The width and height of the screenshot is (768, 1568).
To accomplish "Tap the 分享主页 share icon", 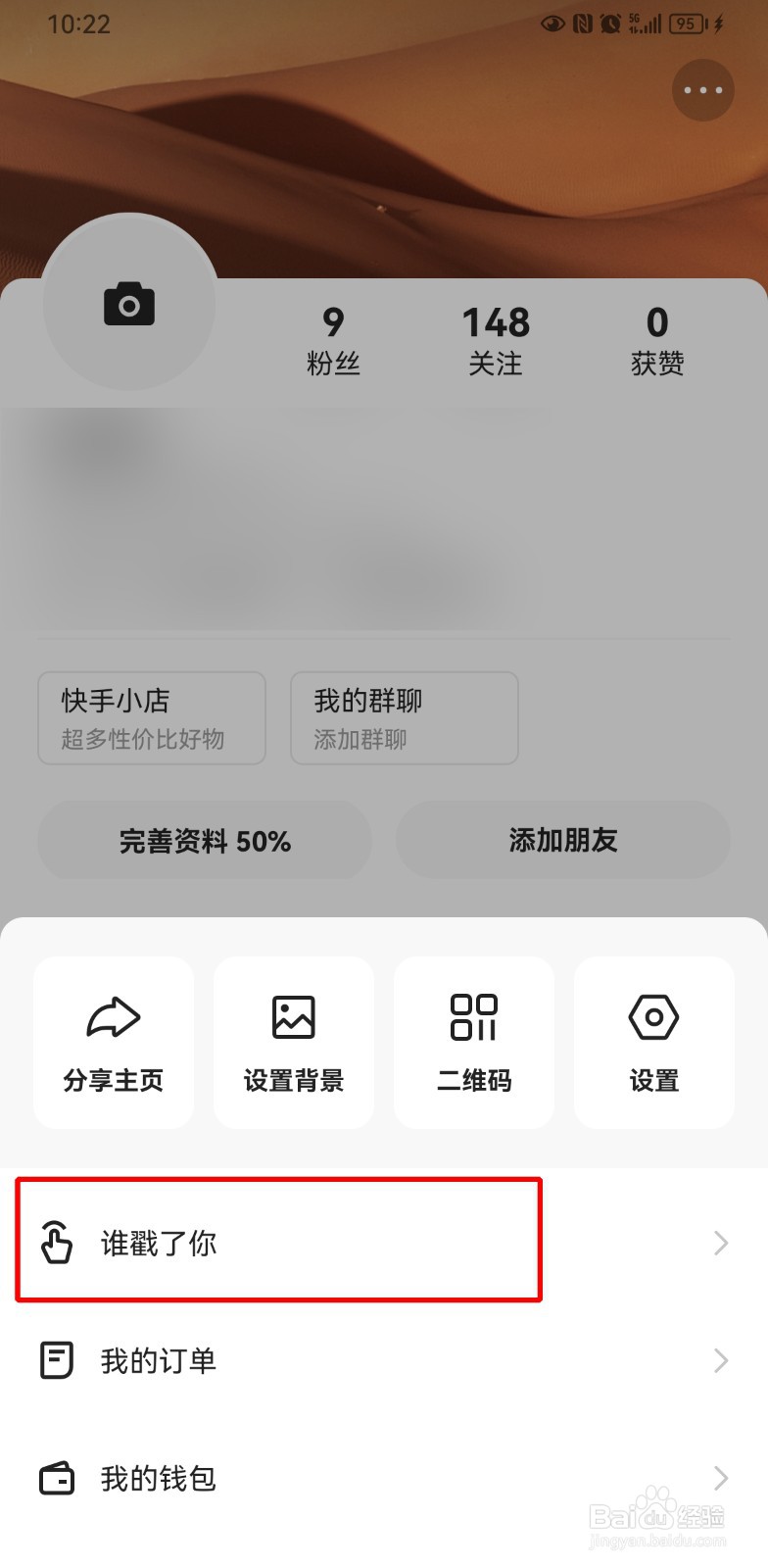I will [113, 1017].
